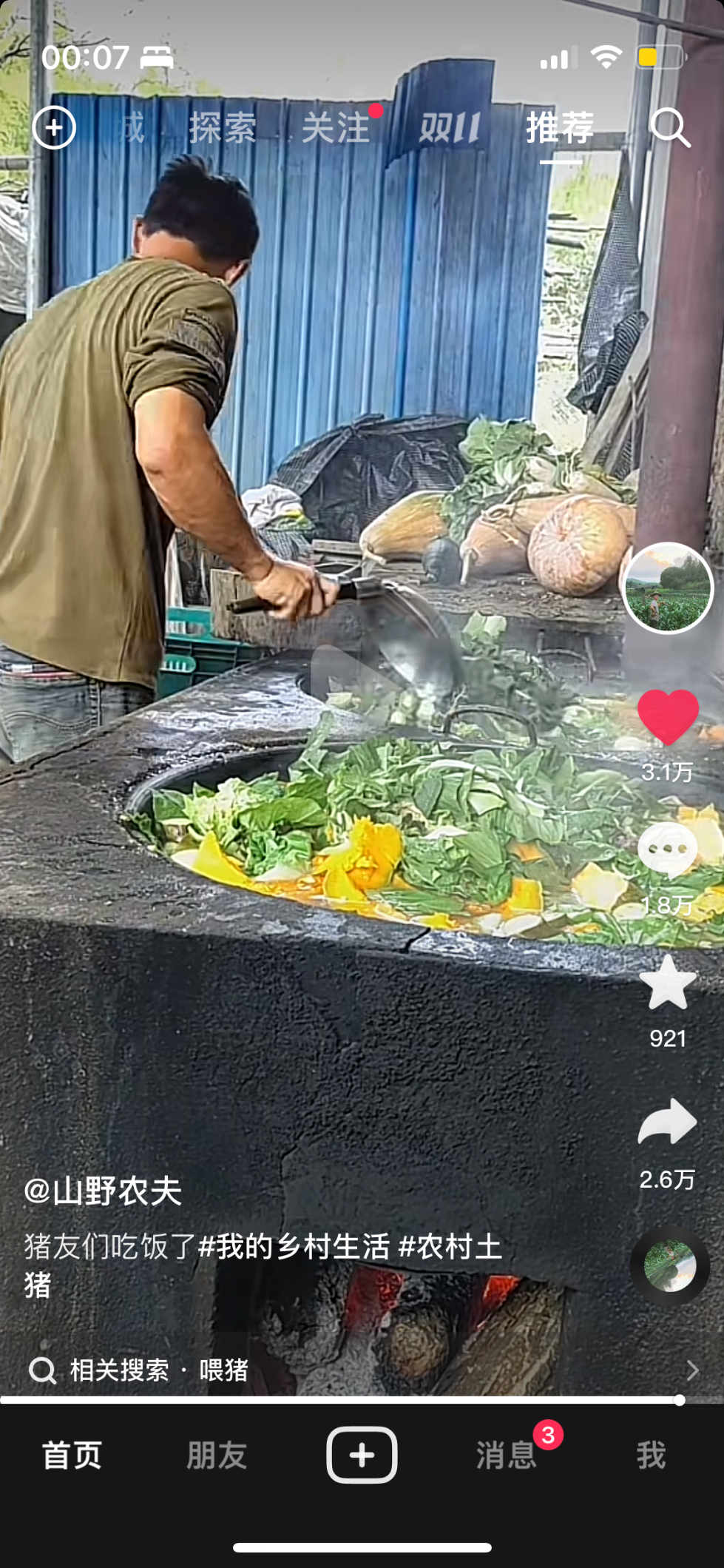Switch to the 关注 tab
Screen dimensions: 724x1568
point(336,128)
